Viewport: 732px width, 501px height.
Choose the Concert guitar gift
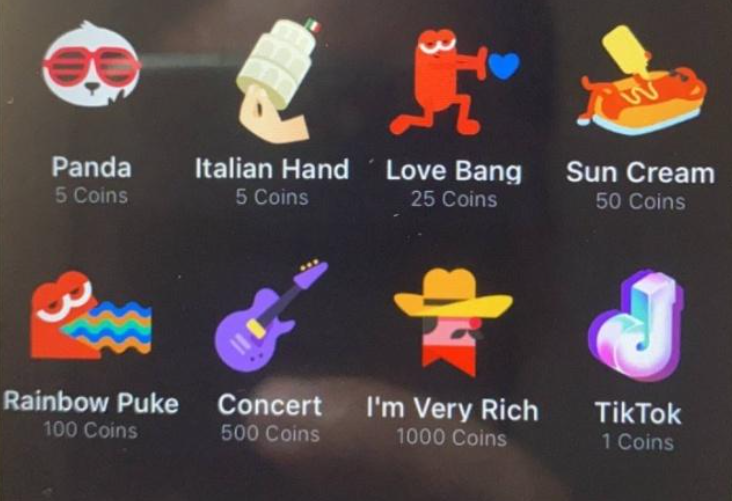click(270, 317)
